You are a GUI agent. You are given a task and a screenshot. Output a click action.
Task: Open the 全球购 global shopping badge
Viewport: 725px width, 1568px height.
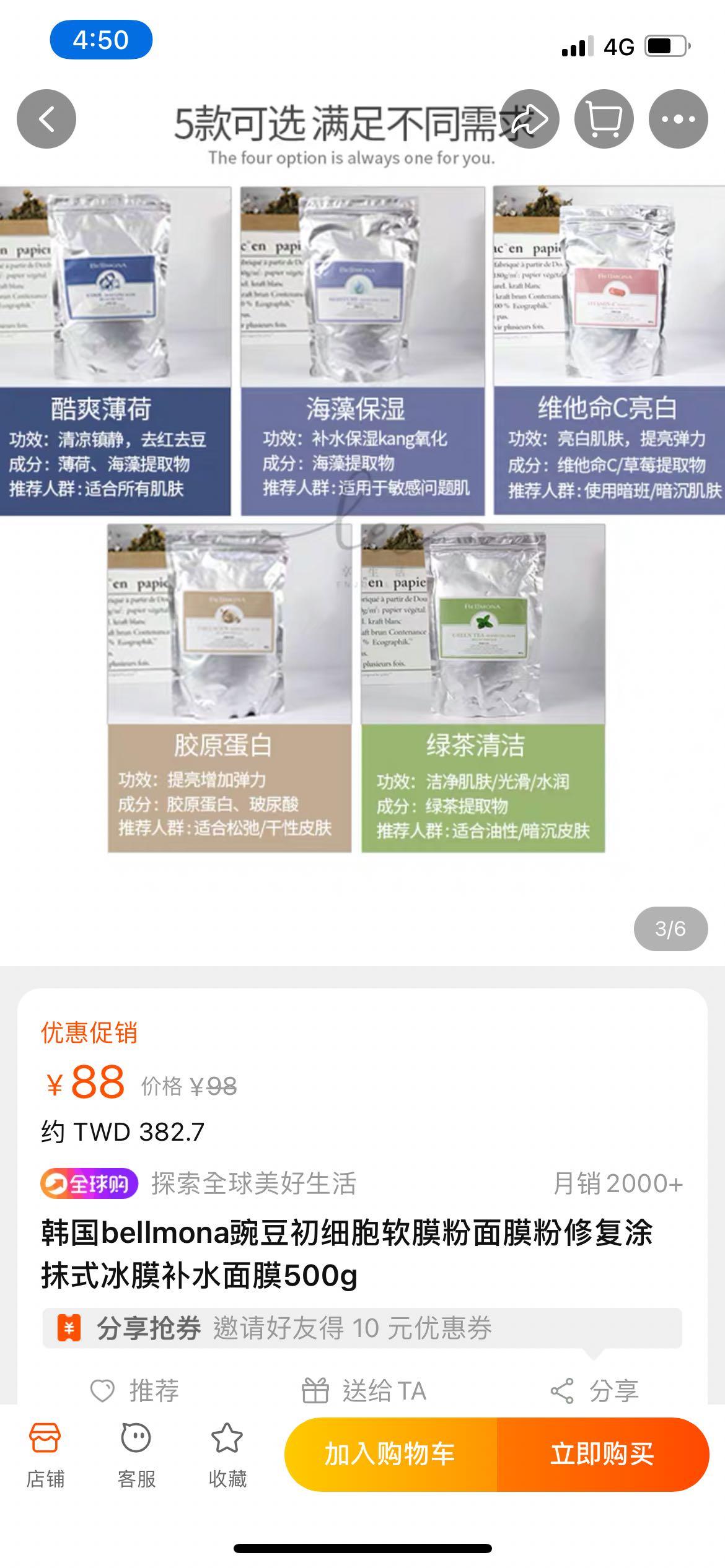click(89, 1183)
